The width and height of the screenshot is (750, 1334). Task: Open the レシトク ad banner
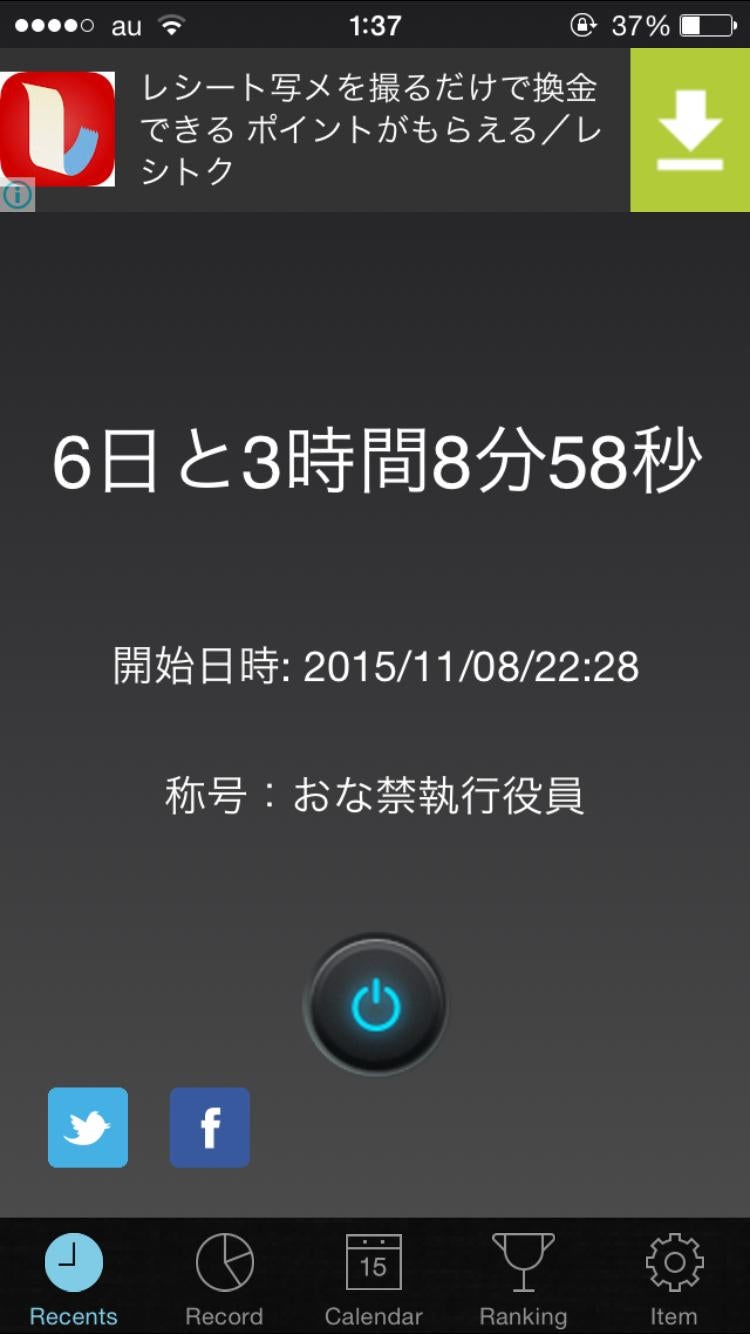tap(370, 130)
